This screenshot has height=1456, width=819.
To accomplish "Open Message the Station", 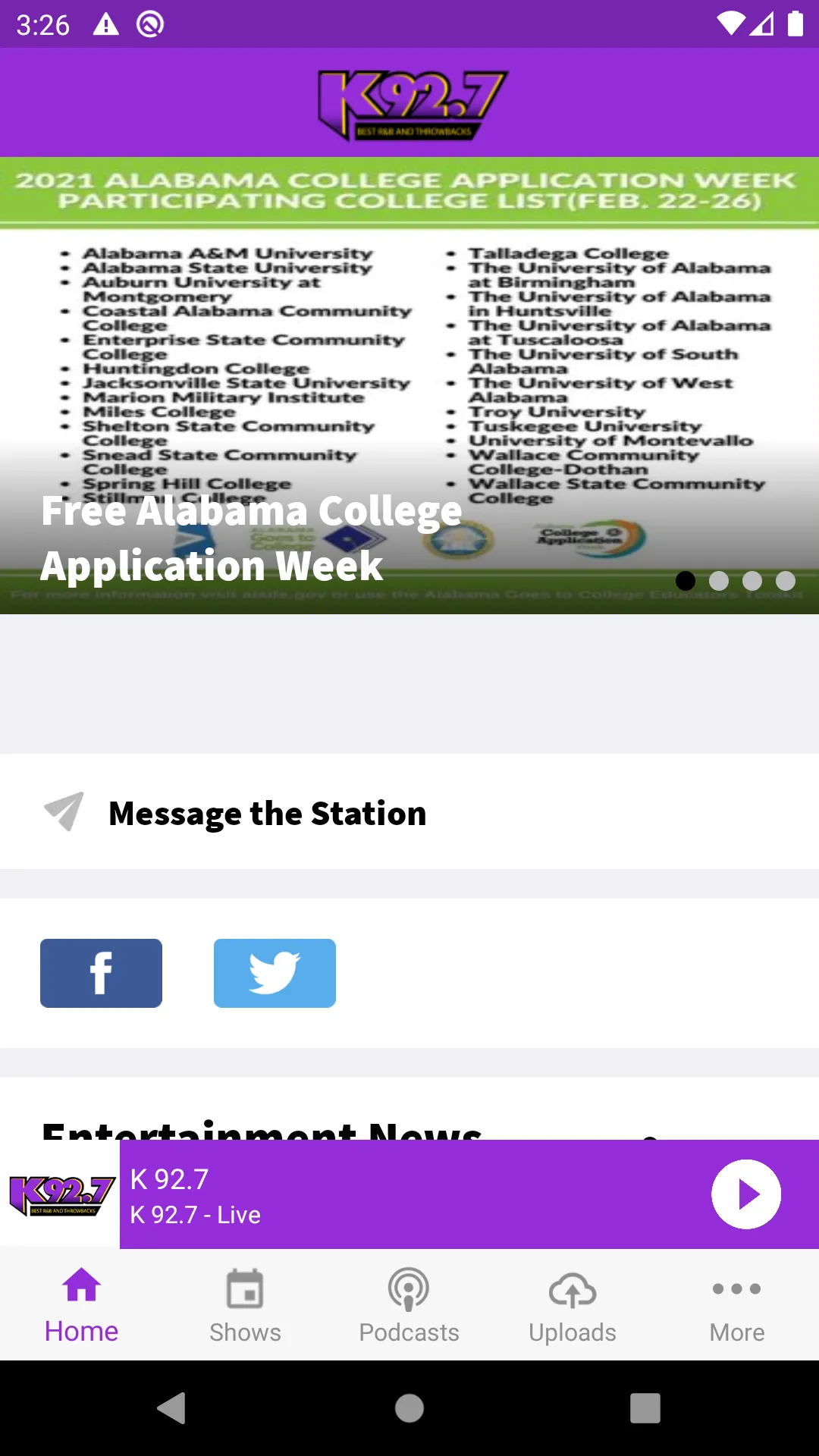I will click(267, 813).
